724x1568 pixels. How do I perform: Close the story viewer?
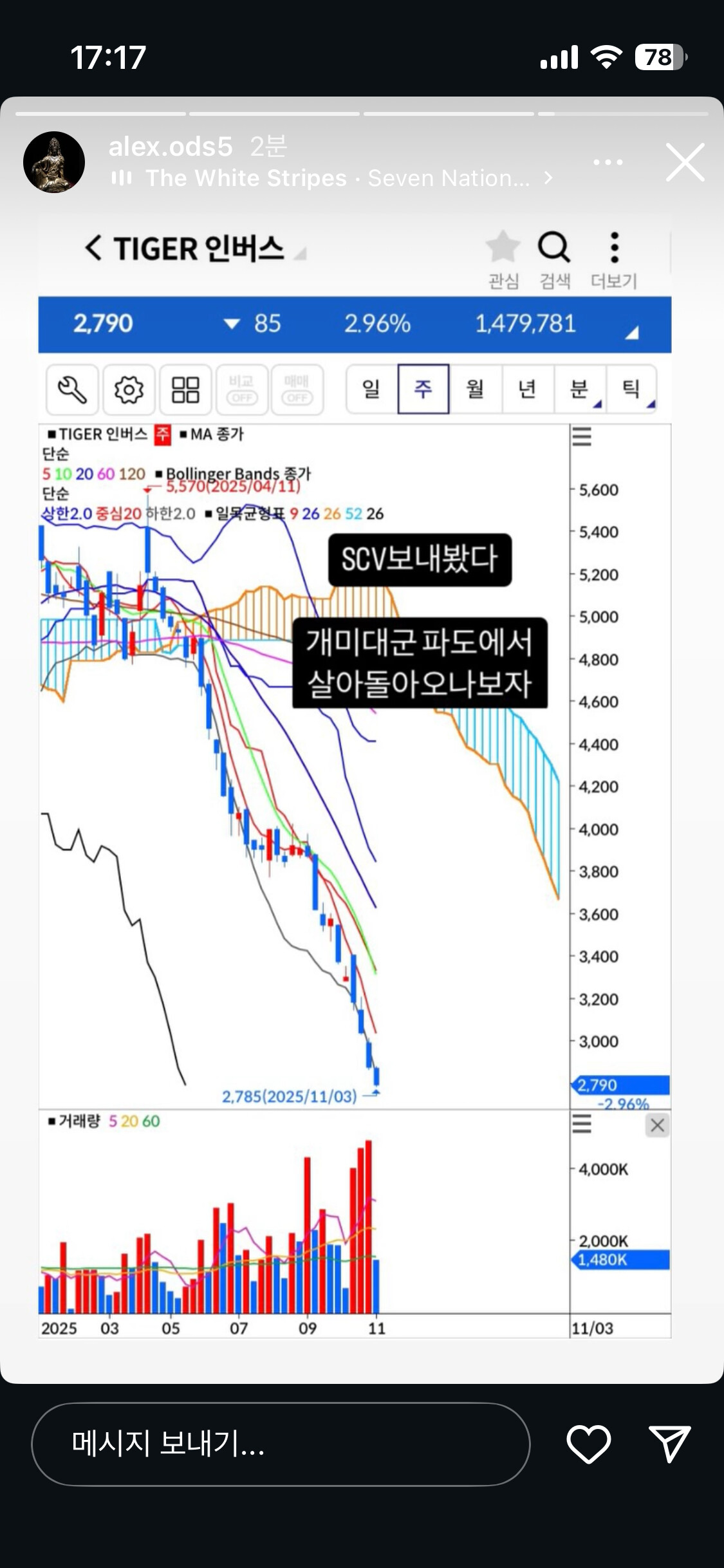(685, 162)
